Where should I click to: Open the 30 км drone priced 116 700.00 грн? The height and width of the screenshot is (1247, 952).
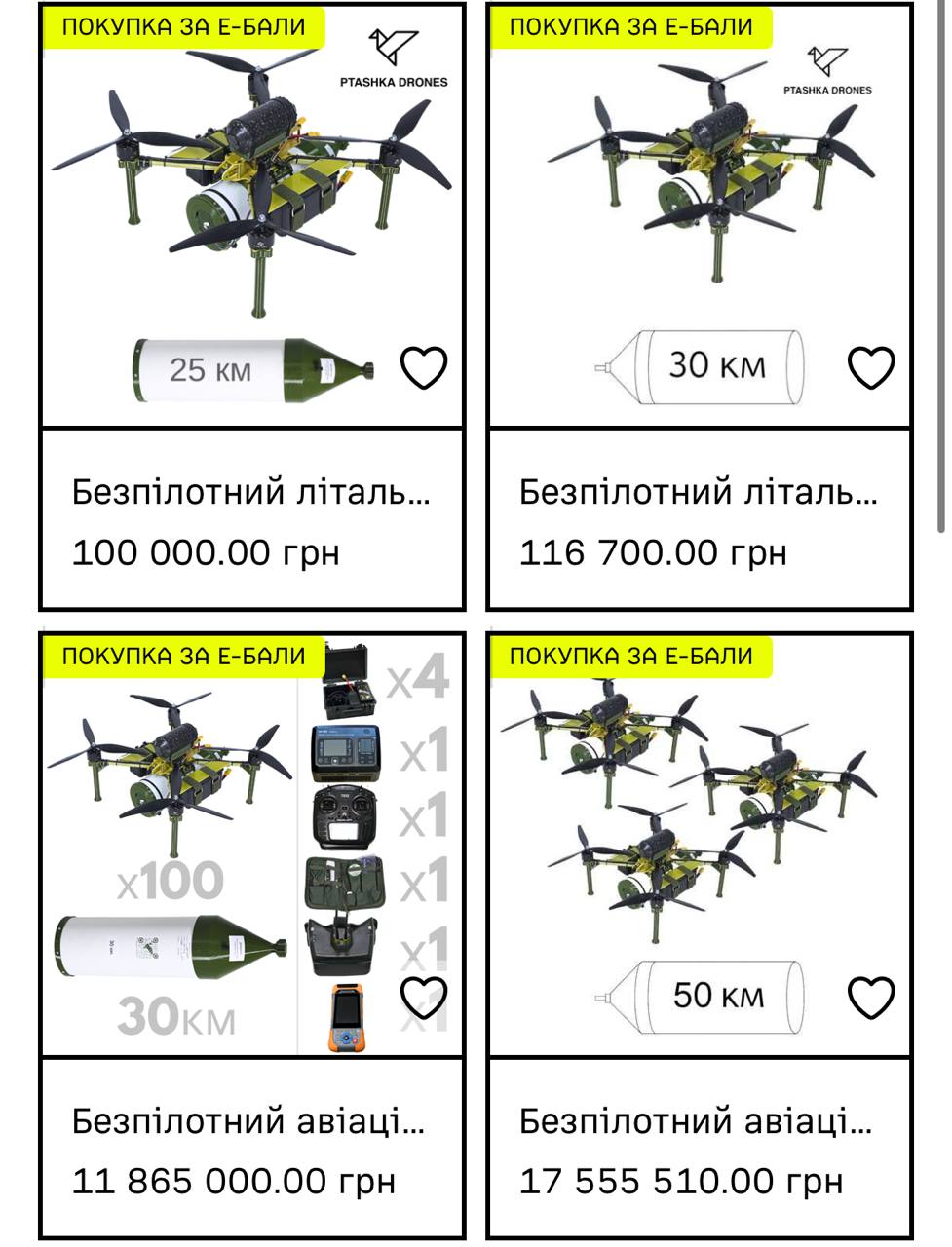click(x=699, y=307)
